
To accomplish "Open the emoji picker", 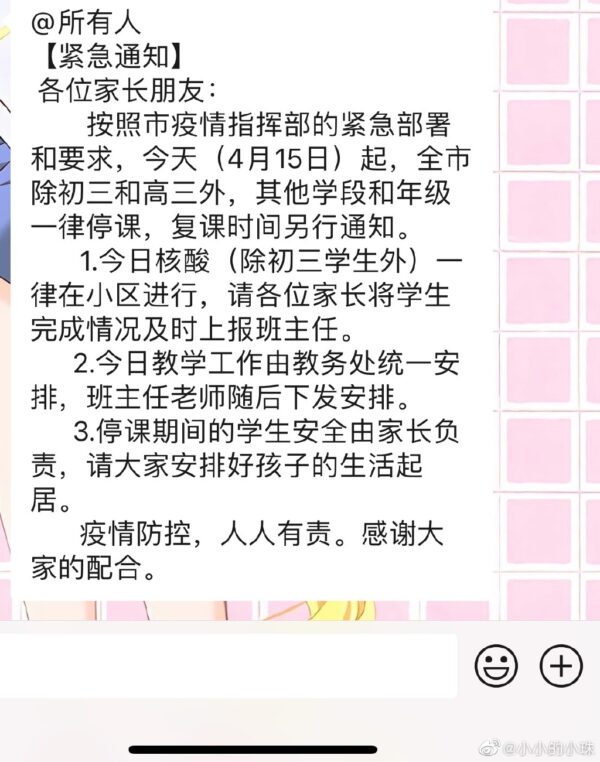I will click(x=496, y=665).
